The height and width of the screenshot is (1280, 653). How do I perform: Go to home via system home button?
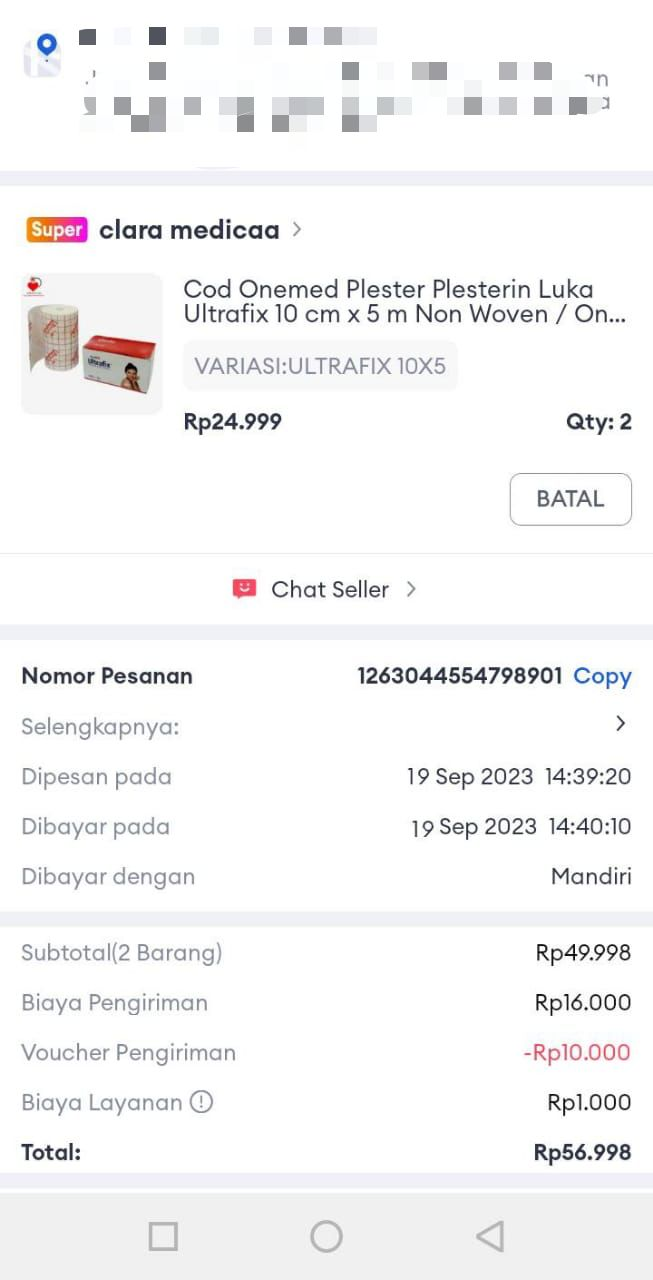coord(326,1237)
